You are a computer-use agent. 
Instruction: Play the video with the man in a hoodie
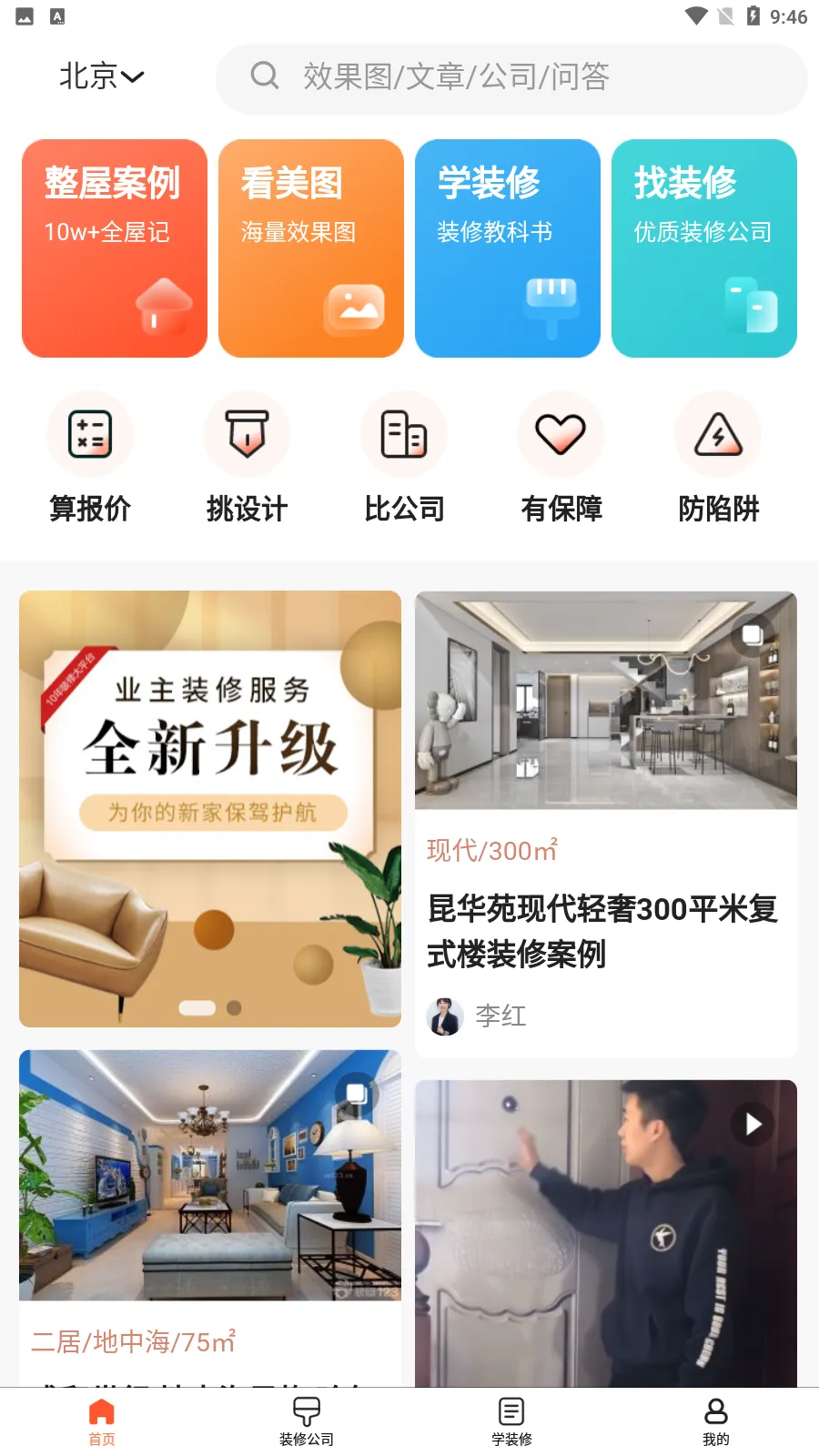tap(606, 1233)
